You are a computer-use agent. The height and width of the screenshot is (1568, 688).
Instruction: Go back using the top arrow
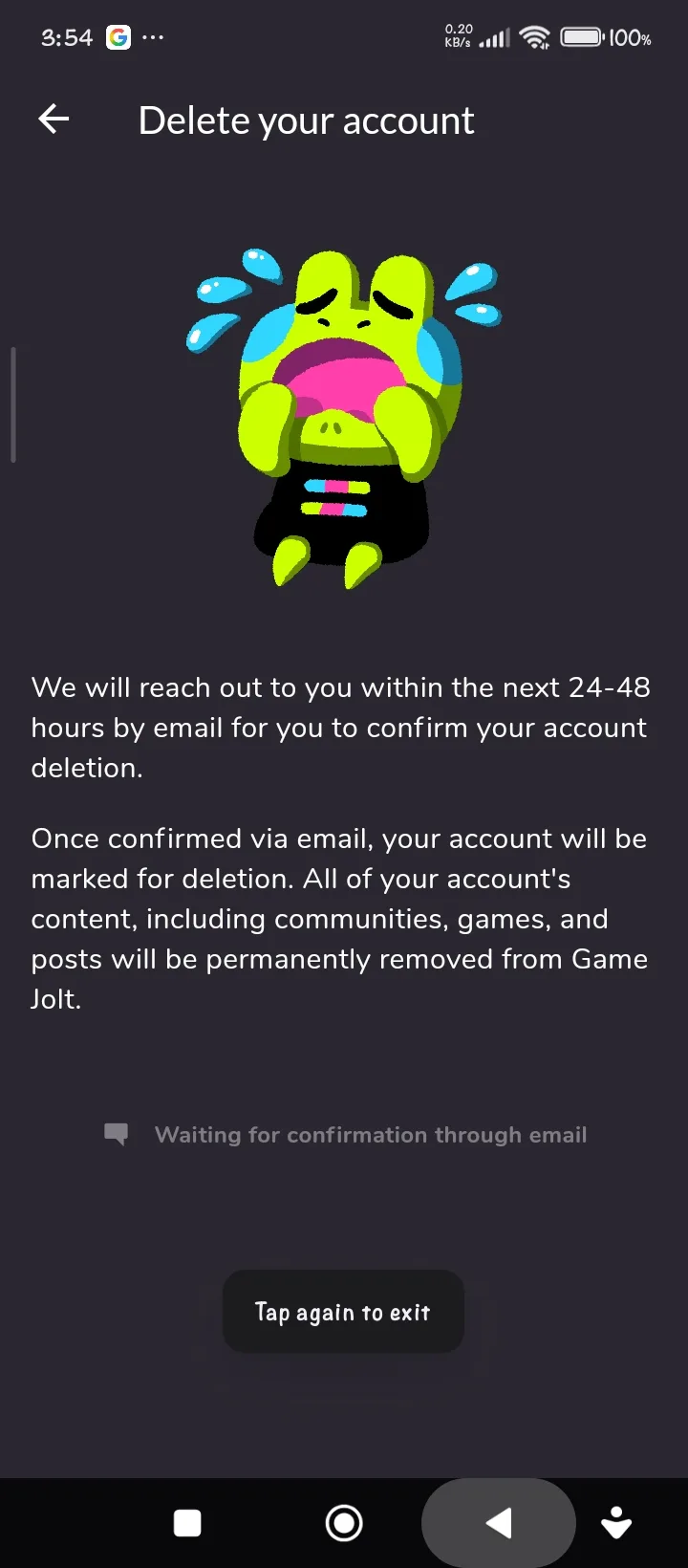pos(54,120)
